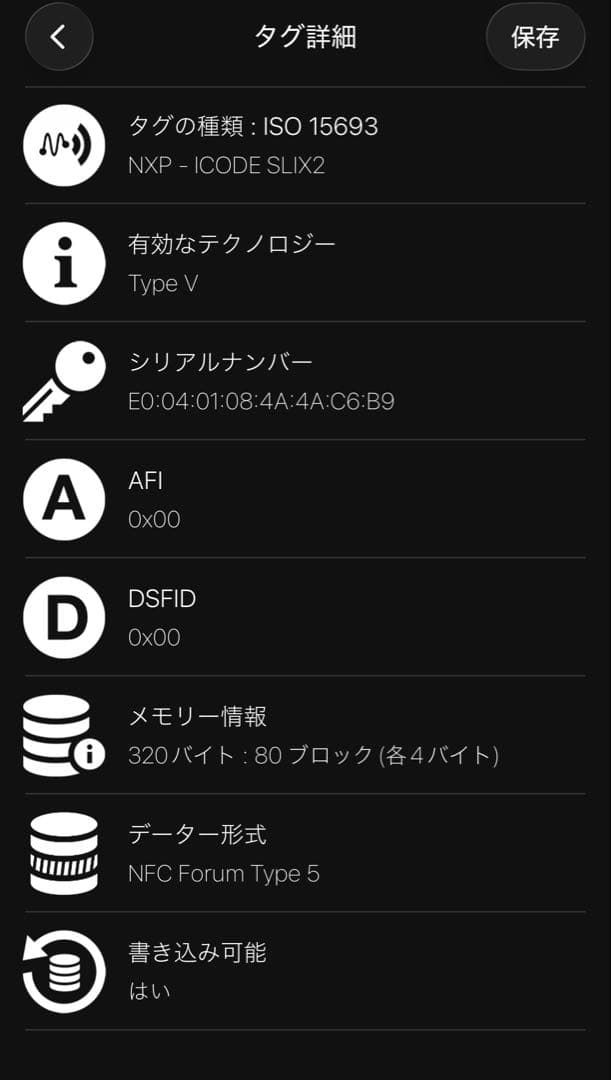Save the tag details with 保存

coord(535,37)
